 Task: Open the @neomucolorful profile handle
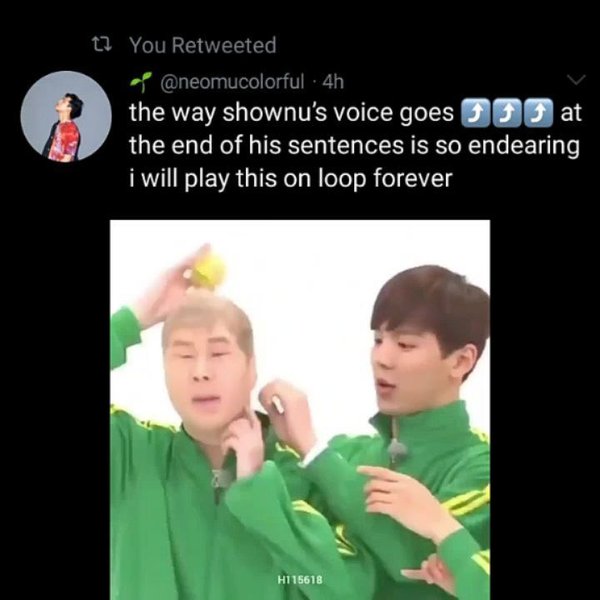[x=226, y=82]
